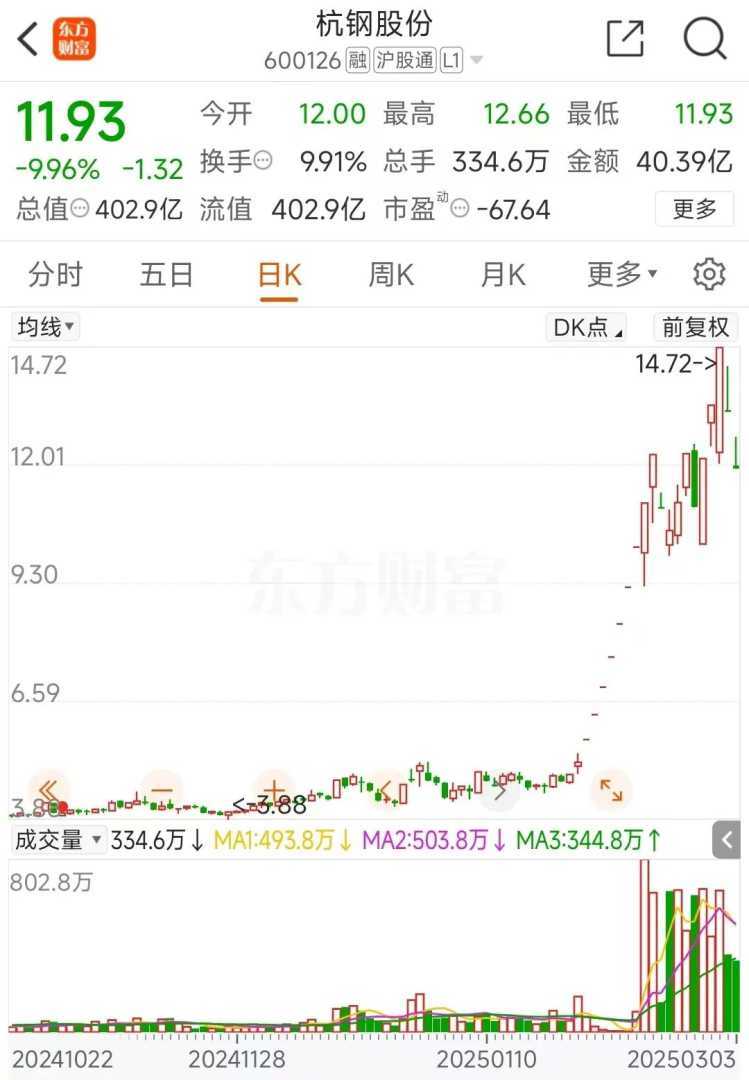Open the 均线 indicator dropdown

pos(46,327)
